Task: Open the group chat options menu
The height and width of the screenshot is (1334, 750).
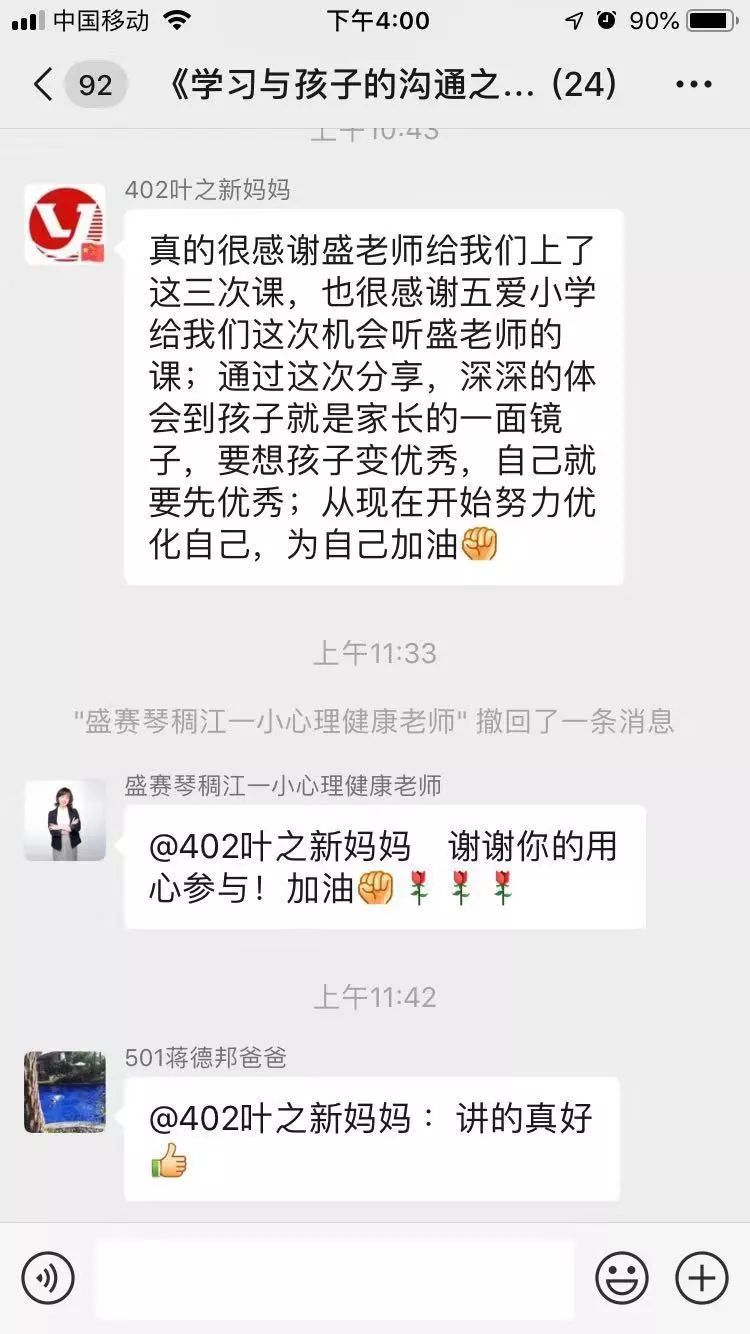Action: click(693, 85)
